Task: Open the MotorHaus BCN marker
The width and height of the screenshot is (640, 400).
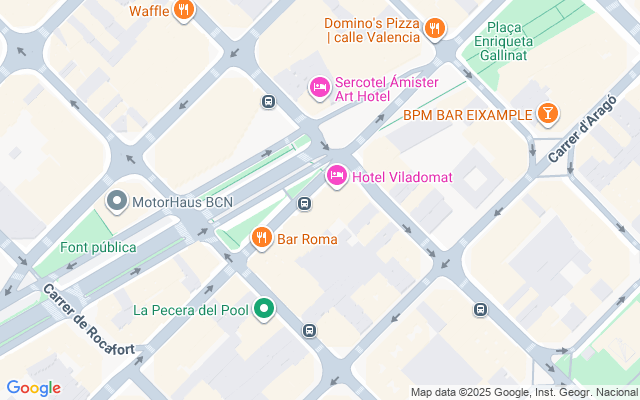Action: [118, 202]
